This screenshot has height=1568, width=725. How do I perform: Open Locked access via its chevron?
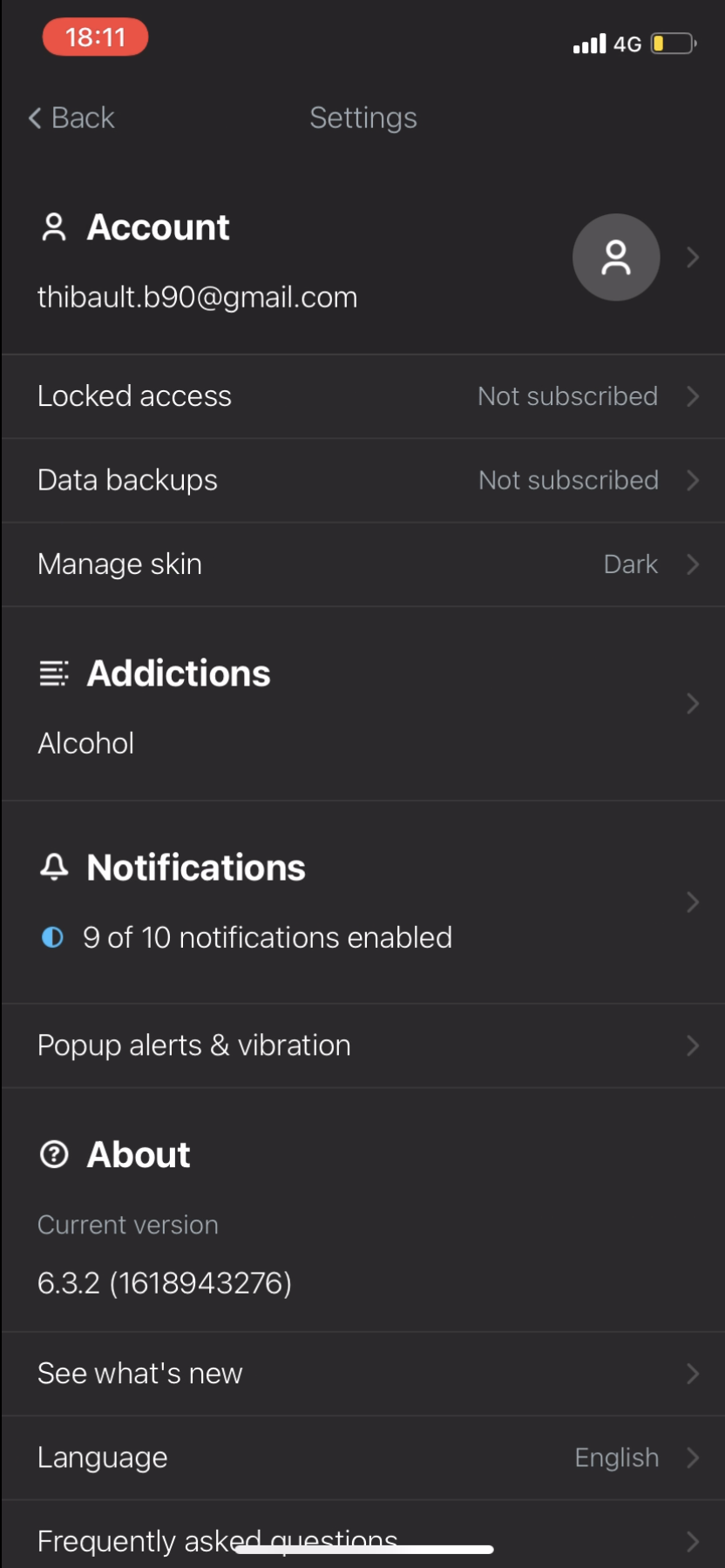pyautogui.click(x=692, y=395)
